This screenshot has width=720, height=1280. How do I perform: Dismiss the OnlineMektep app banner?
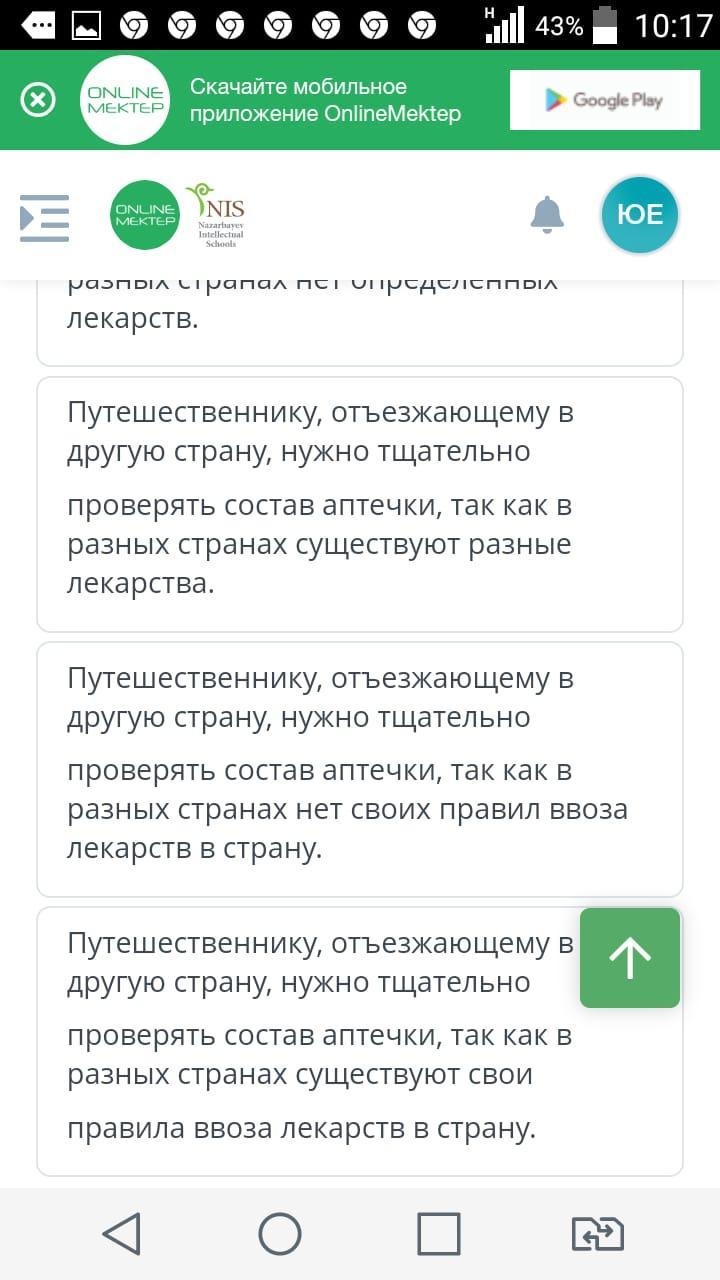pyautogui.click(x=38, y=100)
